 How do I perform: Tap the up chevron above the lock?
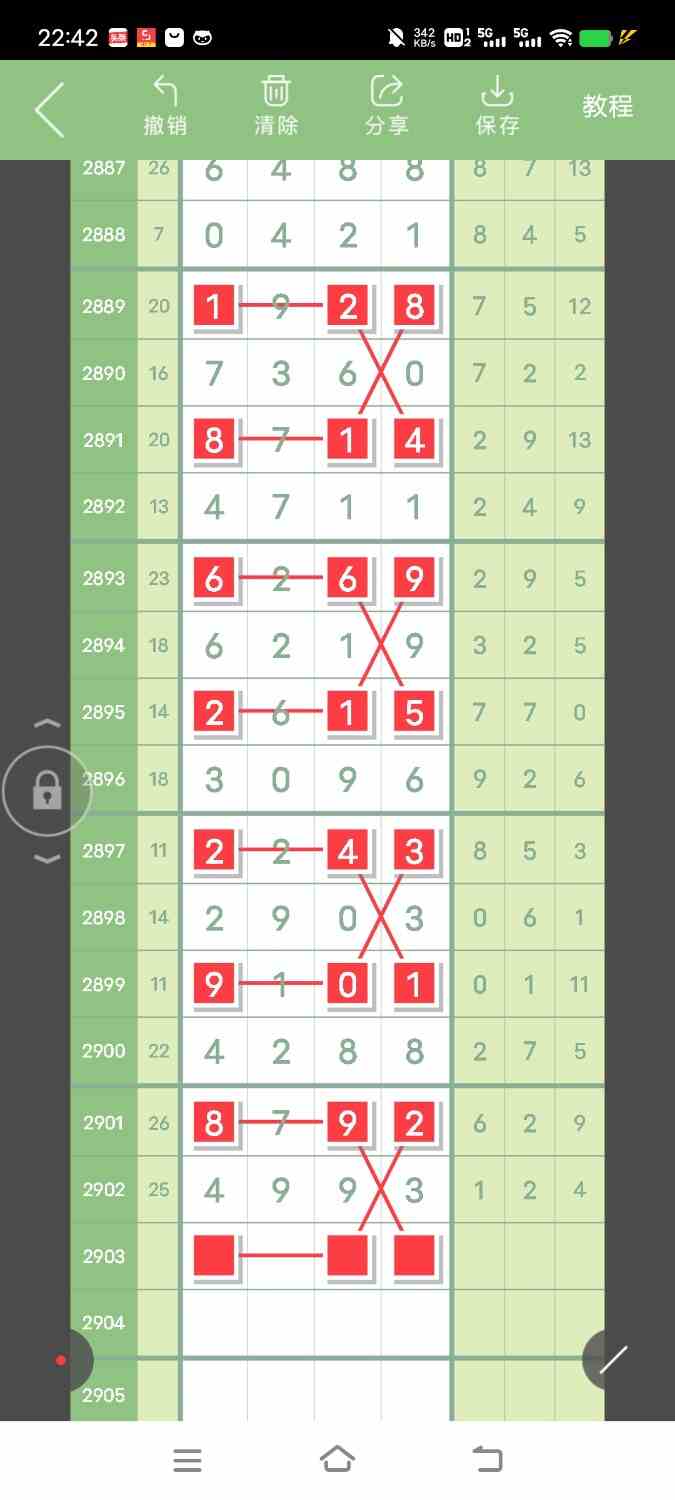(x=47, y=723)
